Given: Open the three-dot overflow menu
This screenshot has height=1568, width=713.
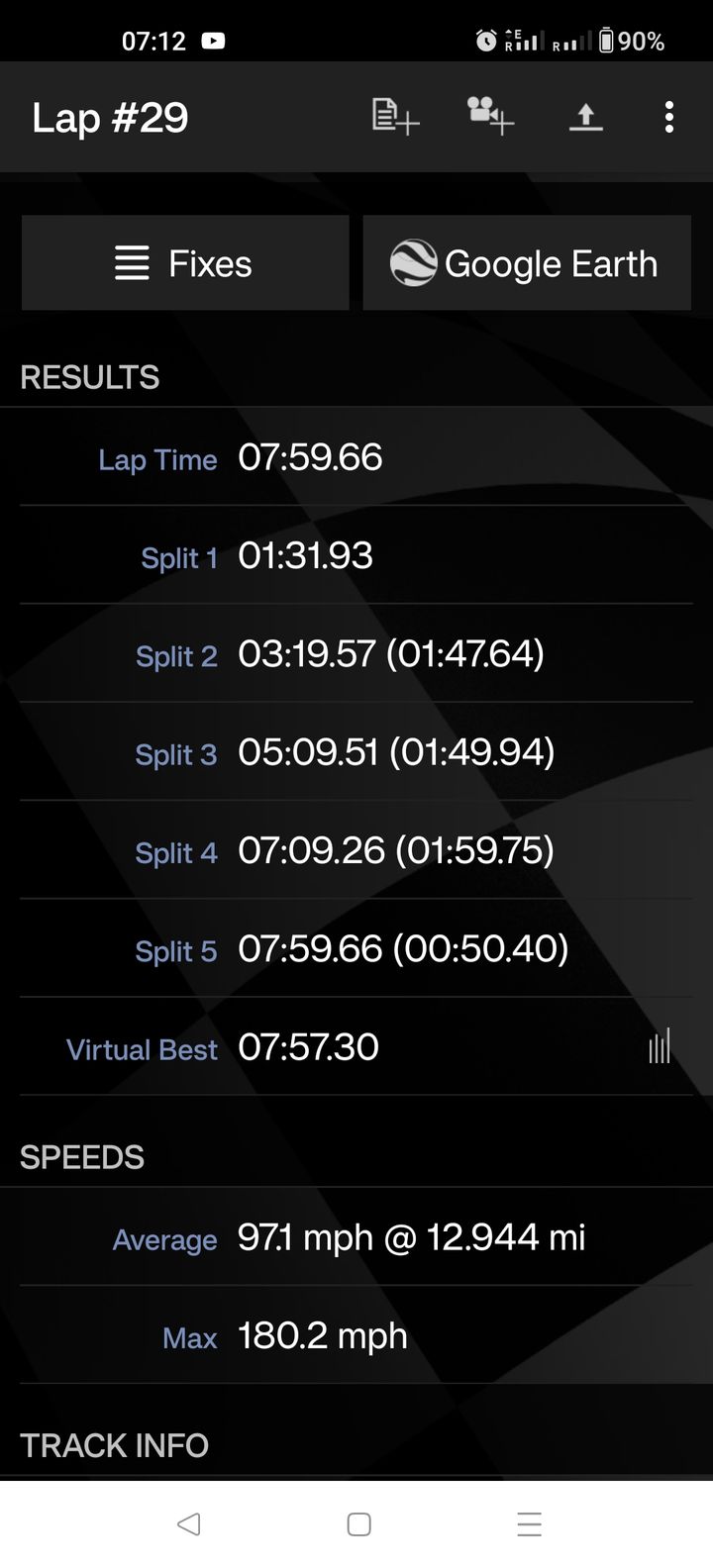Looking at the screenshot, I should 669,117.
